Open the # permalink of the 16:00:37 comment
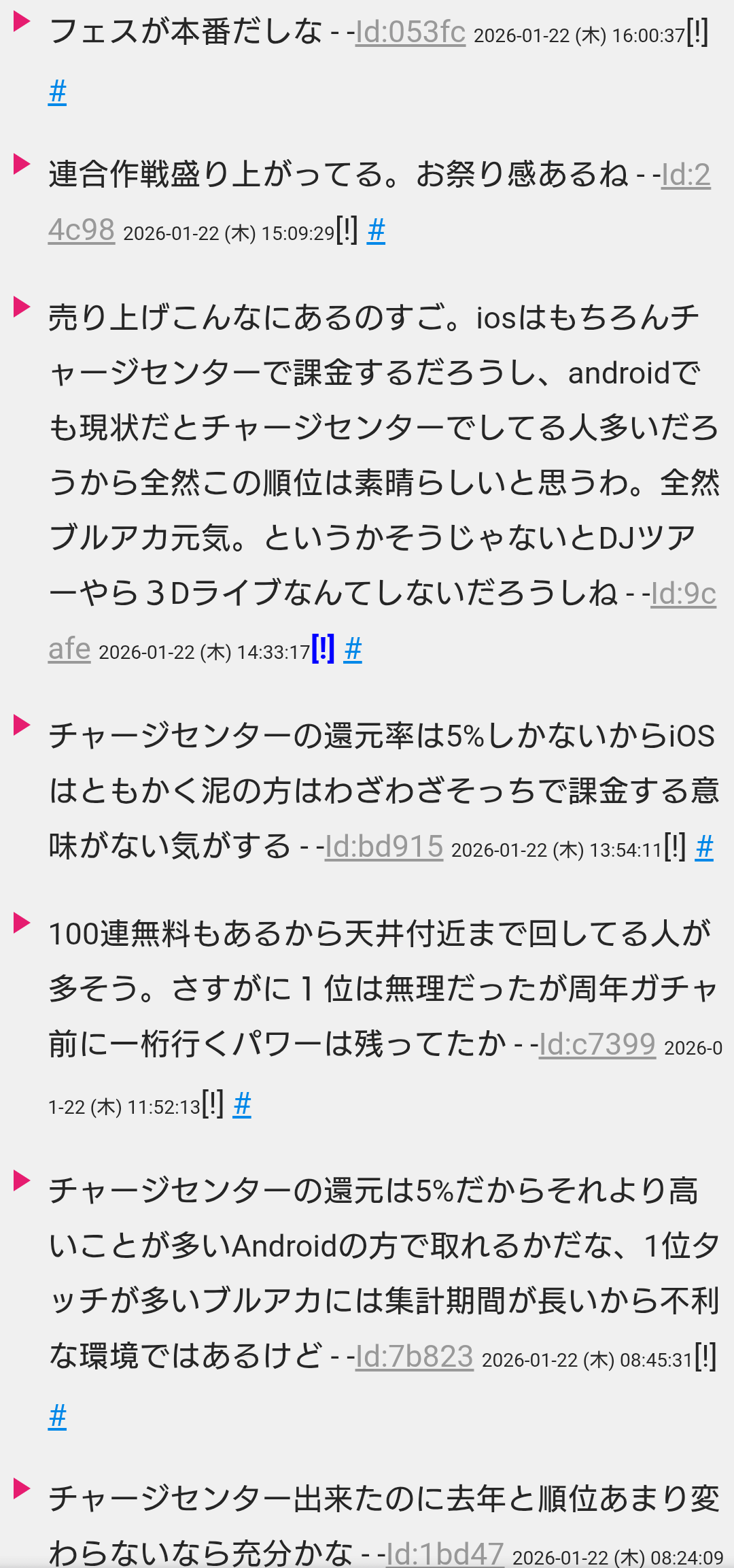 point(58,92)
